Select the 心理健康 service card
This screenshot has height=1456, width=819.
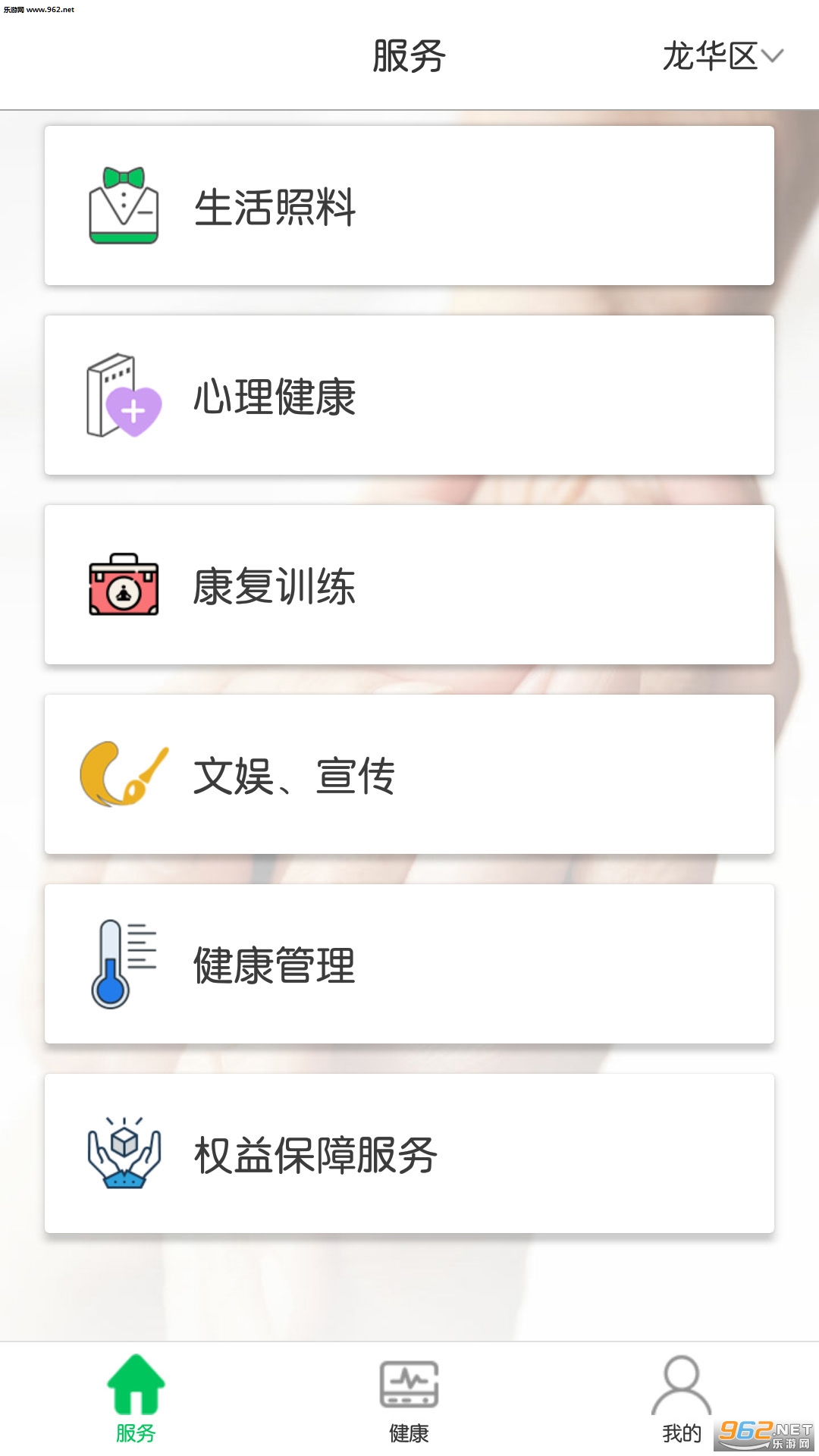(x=409, y=395)
